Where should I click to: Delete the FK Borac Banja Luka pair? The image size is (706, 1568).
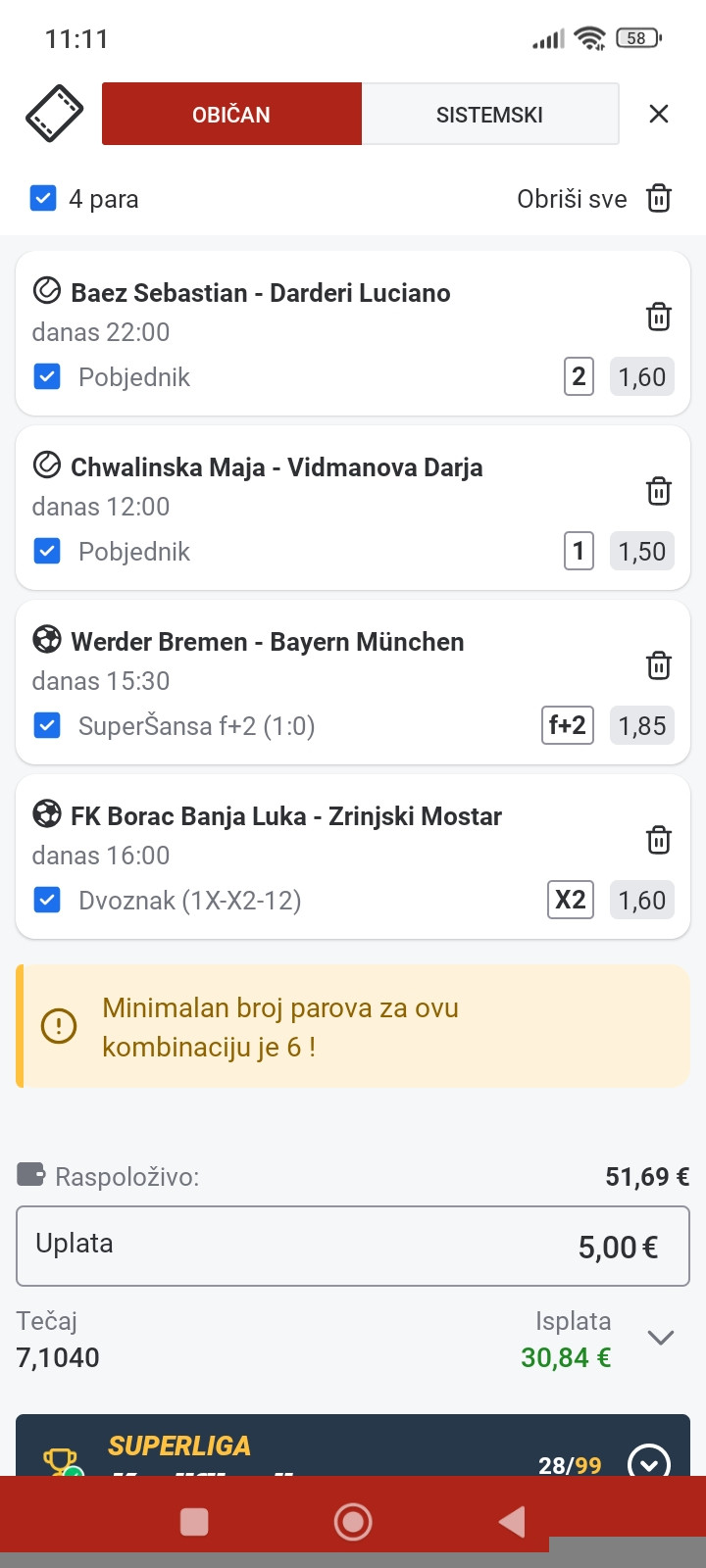tap(659, 840)
